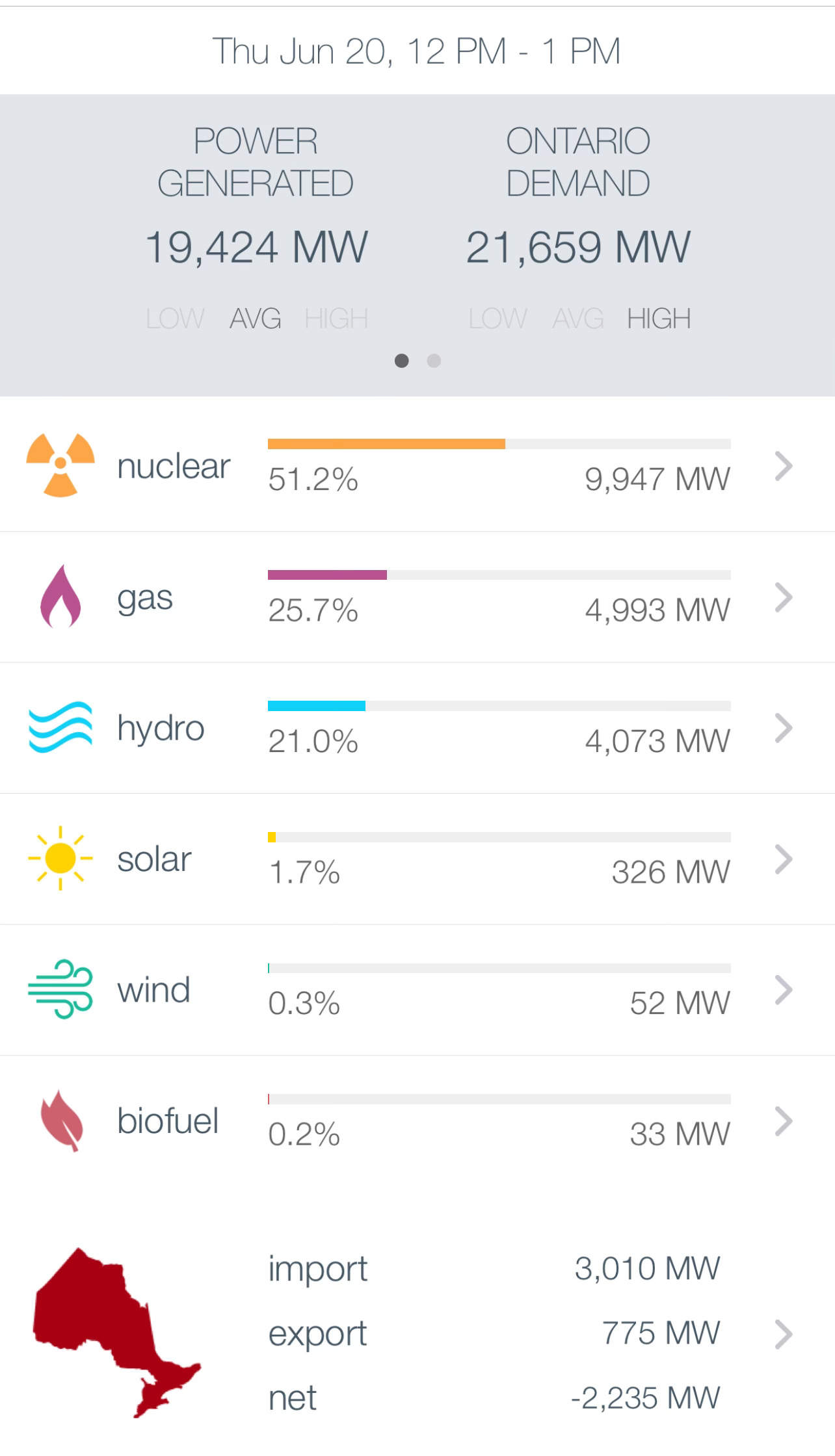Image resolution: width=835 pixels, height=1456 pixels.
Task: Open the gas generation details row
Action: pos(417,597)
